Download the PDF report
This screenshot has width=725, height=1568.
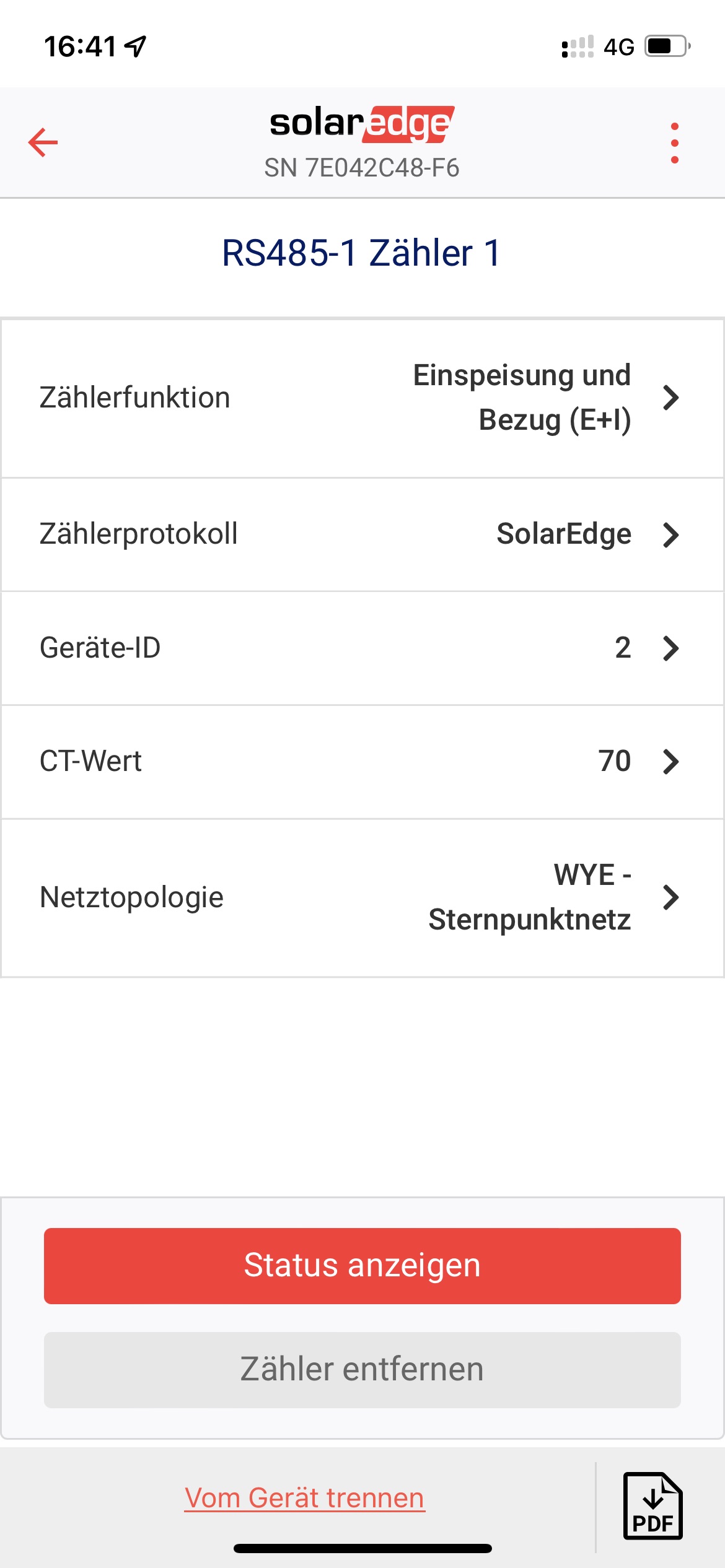coord(652,1505)
